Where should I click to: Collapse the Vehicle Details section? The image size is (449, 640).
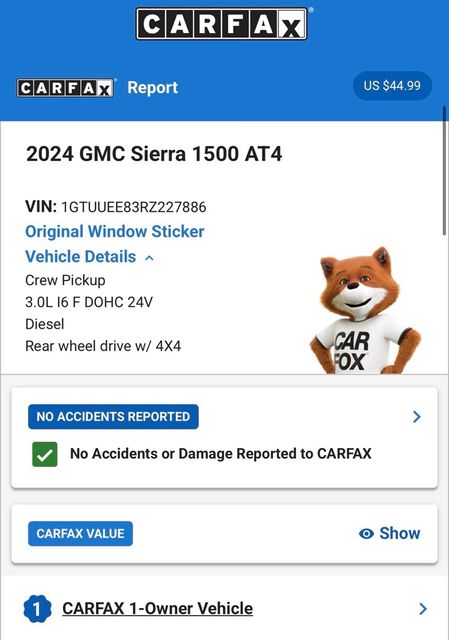click(x=89, y=257)
